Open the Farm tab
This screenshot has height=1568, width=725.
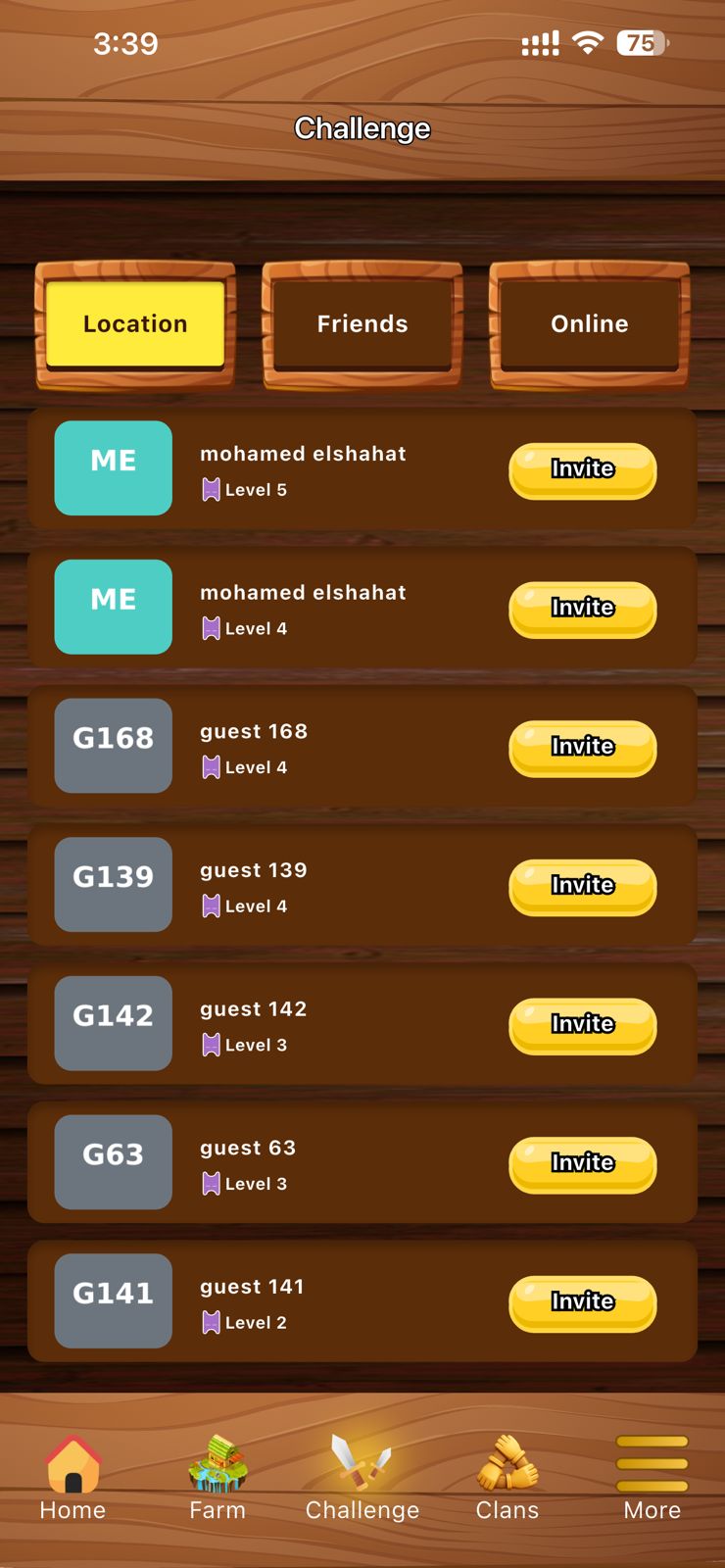tap(217, 1478)
